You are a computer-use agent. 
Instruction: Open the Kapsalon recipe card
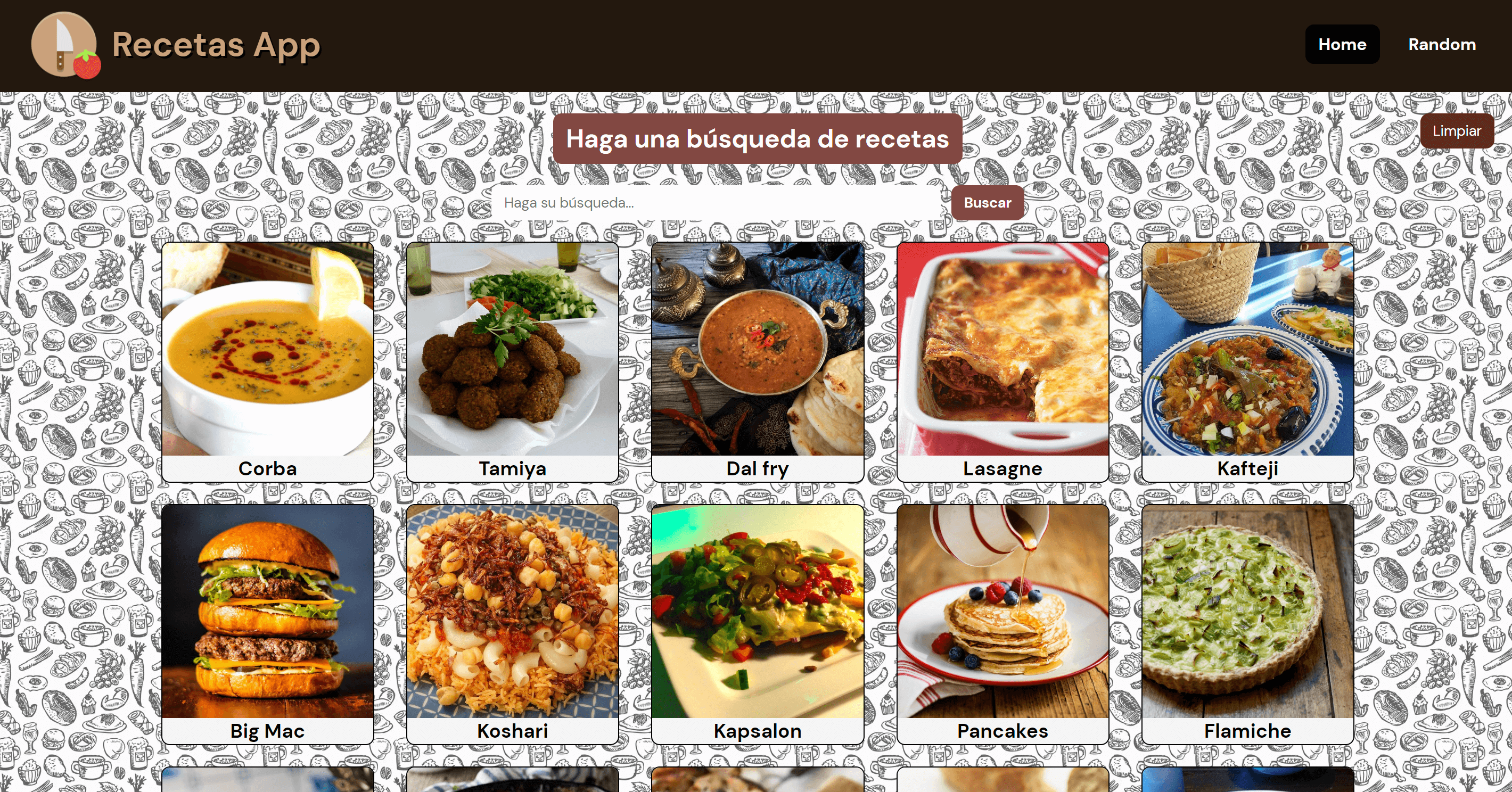click(x=757, y=624)
